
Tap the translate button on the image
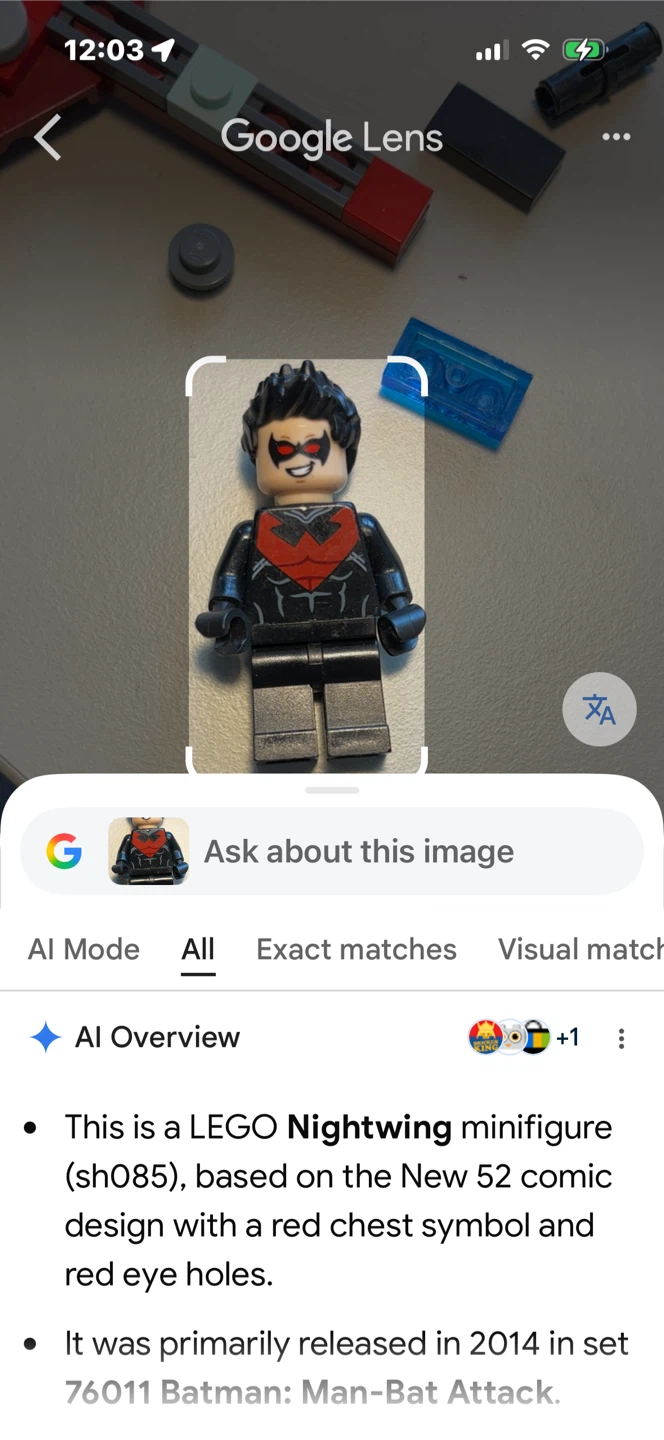pyautogui.click(x=599, y=709)
